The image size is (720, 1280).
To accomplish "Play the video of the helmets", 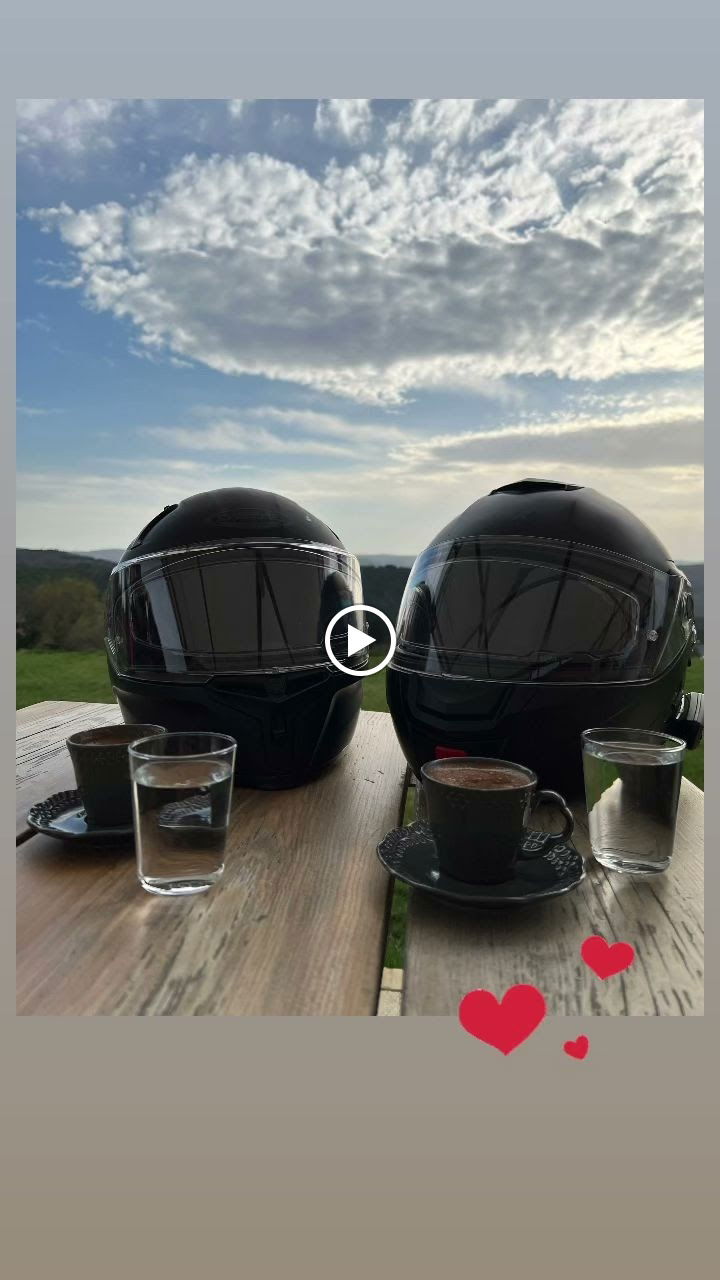I will click(360, 641).
